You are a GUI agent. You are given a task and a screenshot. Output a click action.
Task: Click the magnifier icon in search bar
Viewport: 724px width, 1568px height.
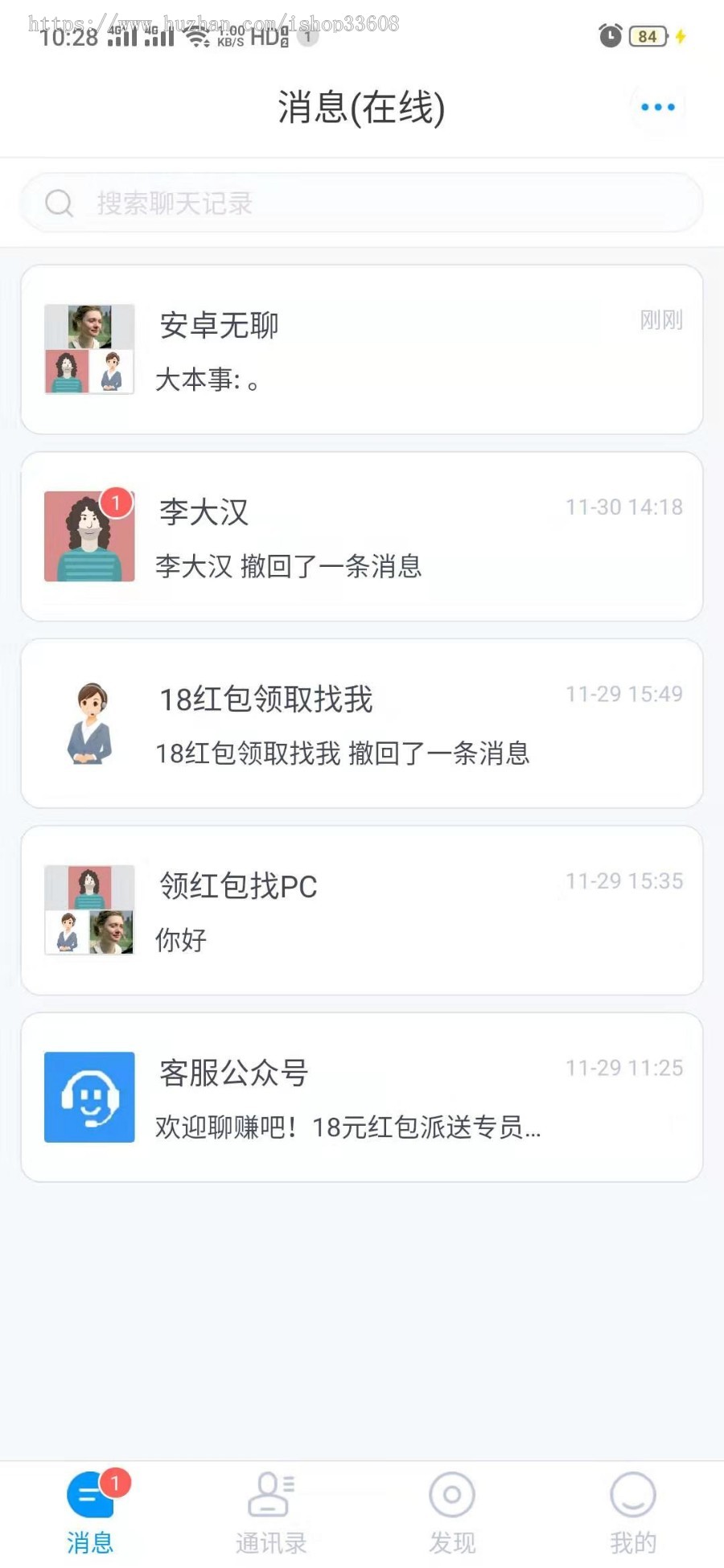[x=60, y=203]
